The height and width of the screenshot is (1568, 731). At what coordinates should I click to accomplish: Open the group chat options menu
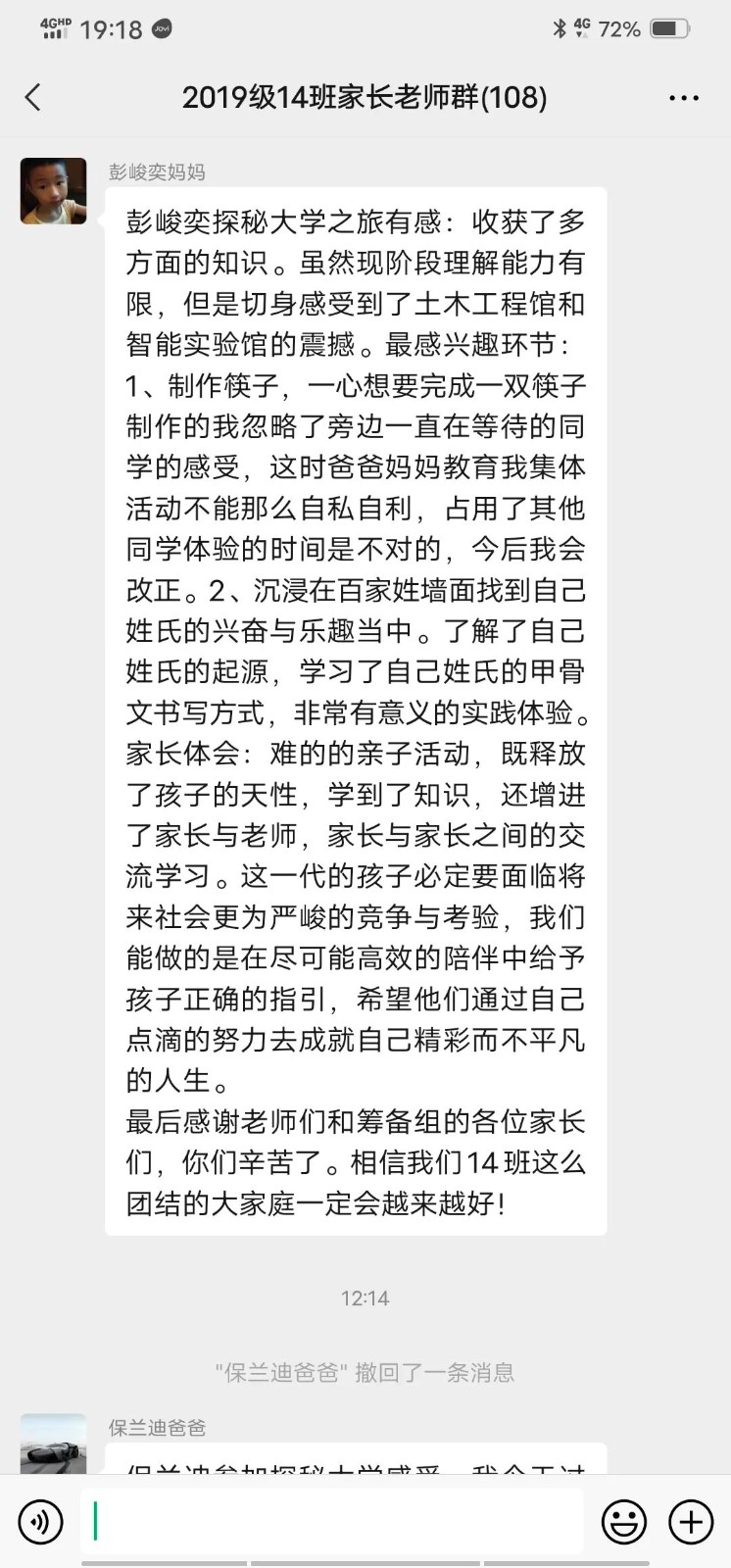(x=683, y=98)
